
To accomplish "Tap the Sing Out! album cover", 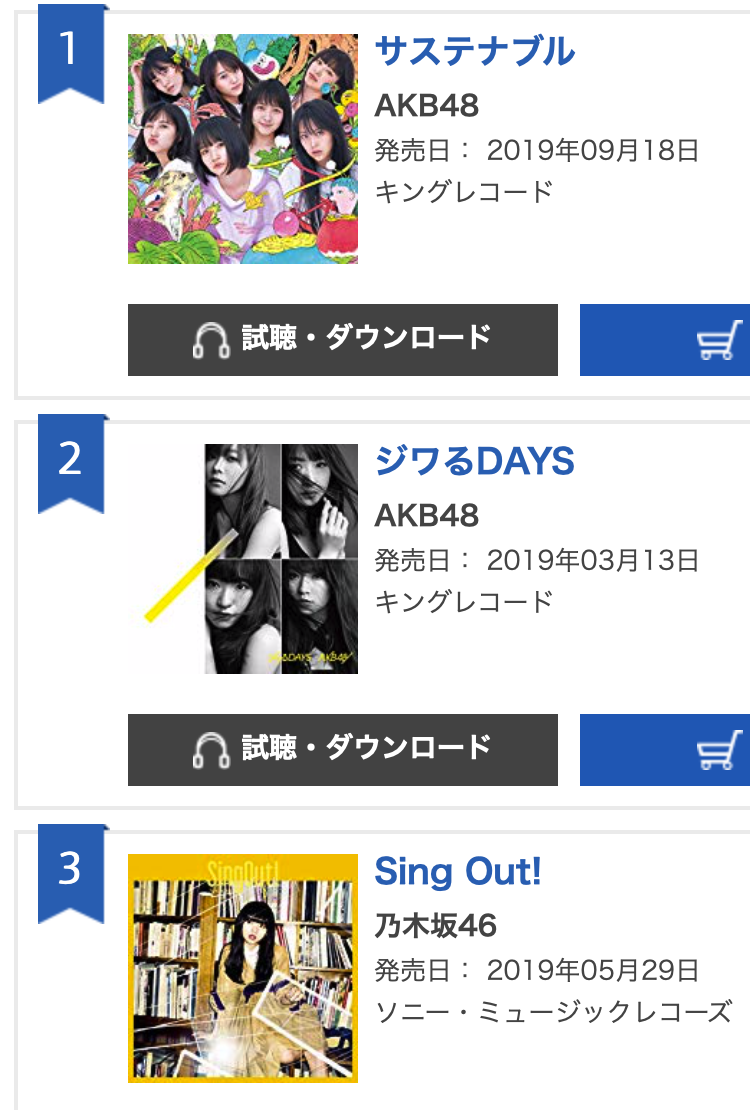I will [x=243, y=968].
